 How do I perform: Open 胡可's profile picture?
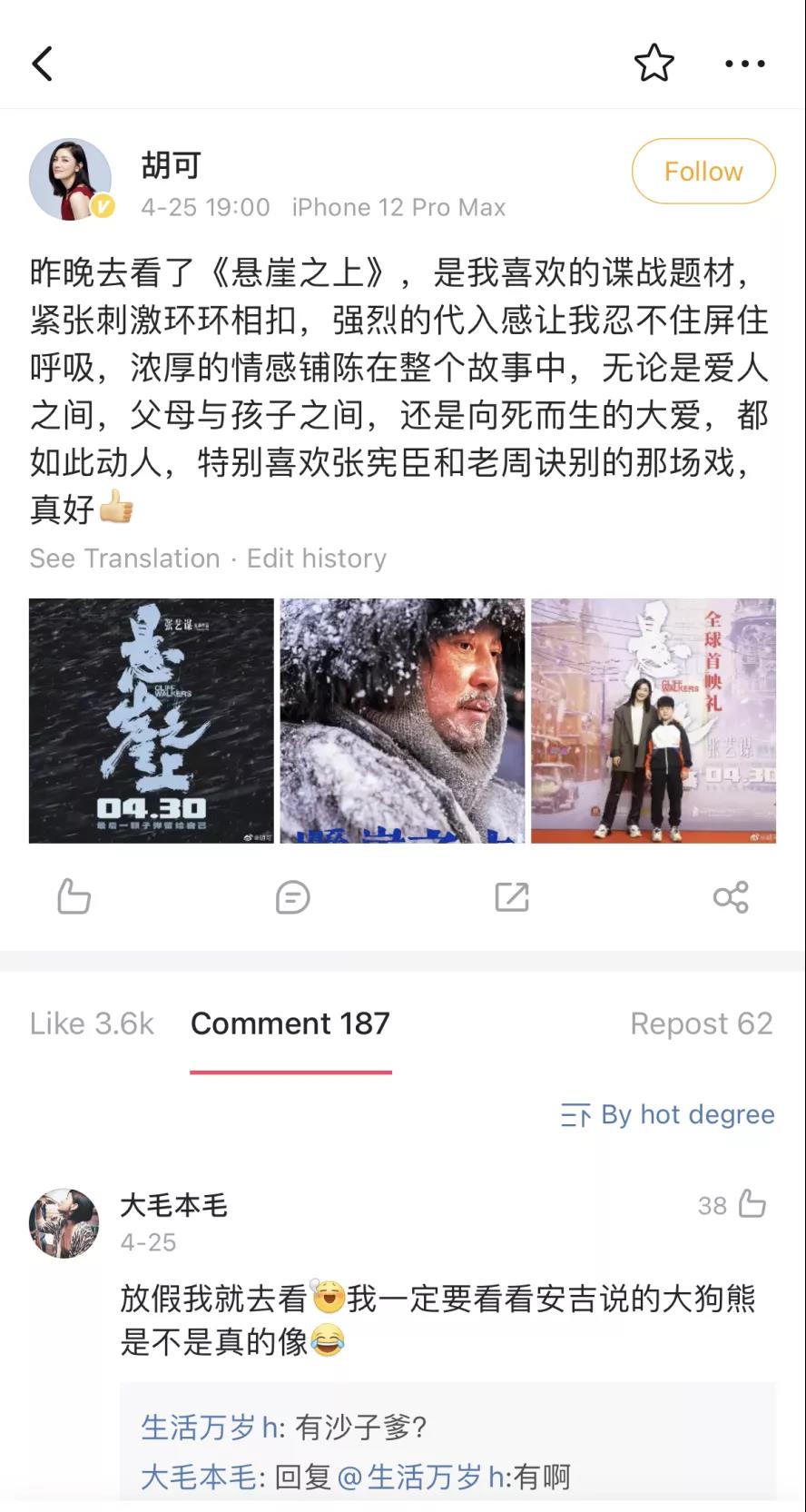tap(71, 180)
